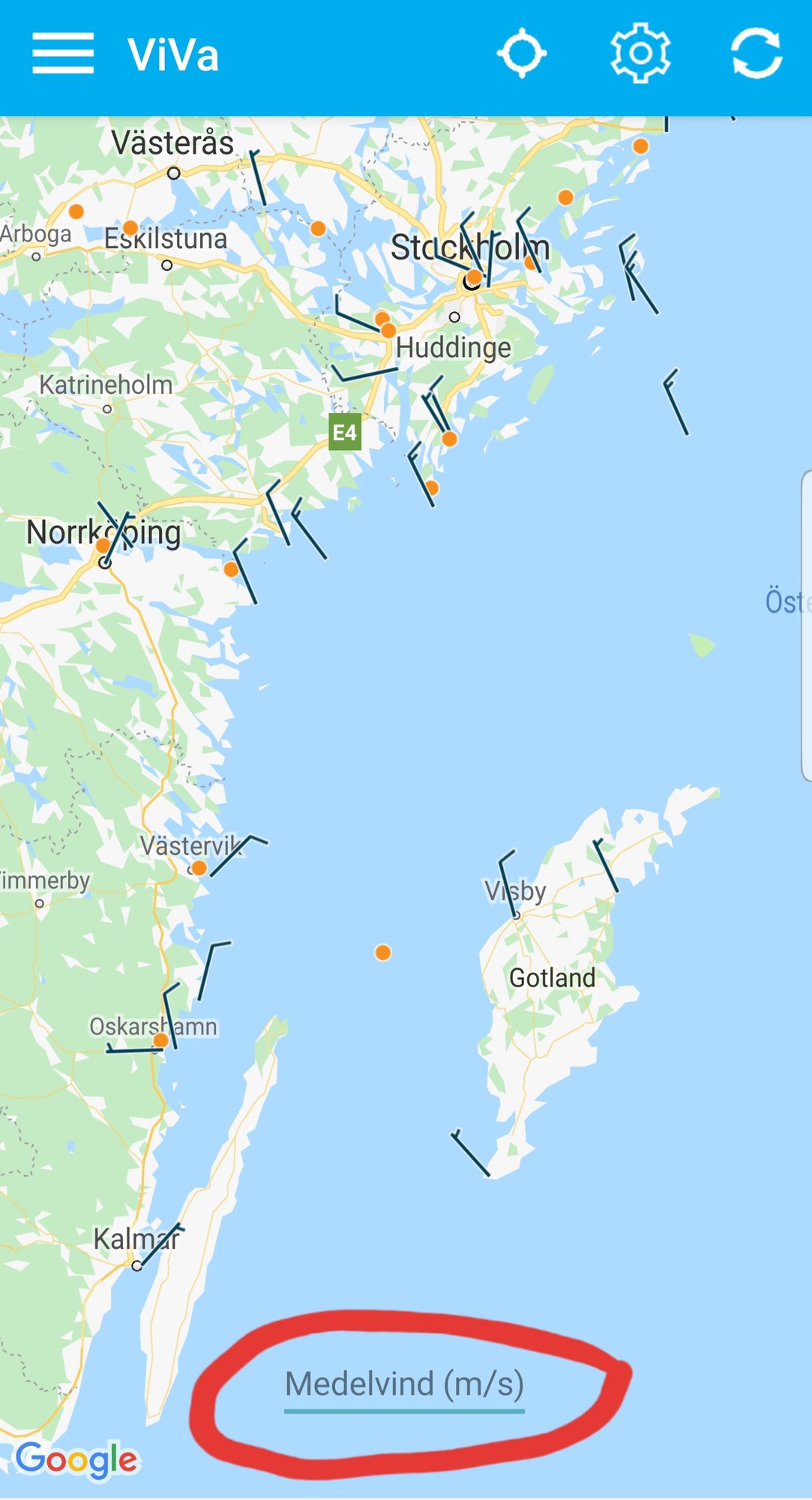Select the station marker at Oskarshamn

click(160, 1040)
